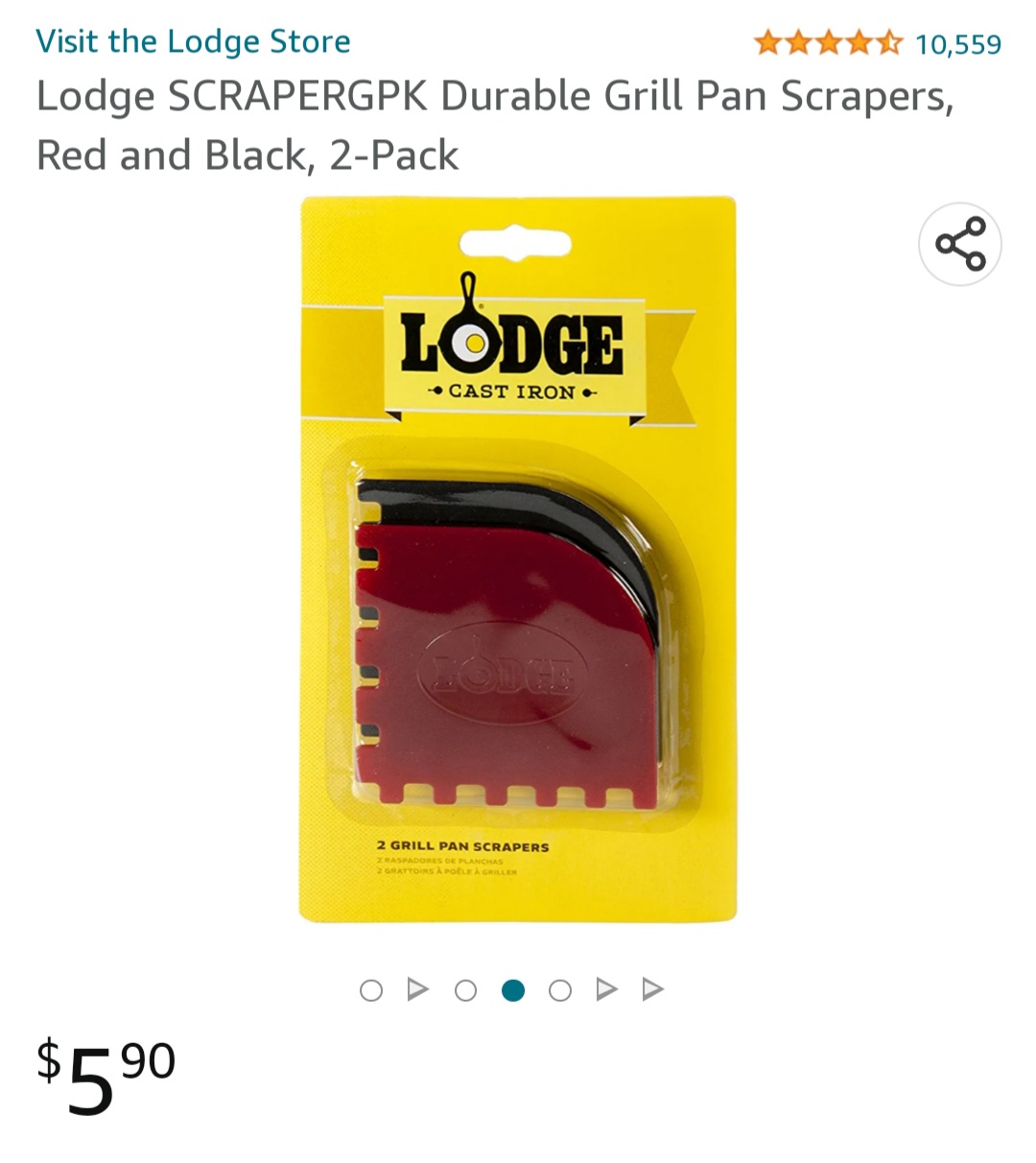
Task: Play the last product video indicator
Action: click(x=652, y=989)
